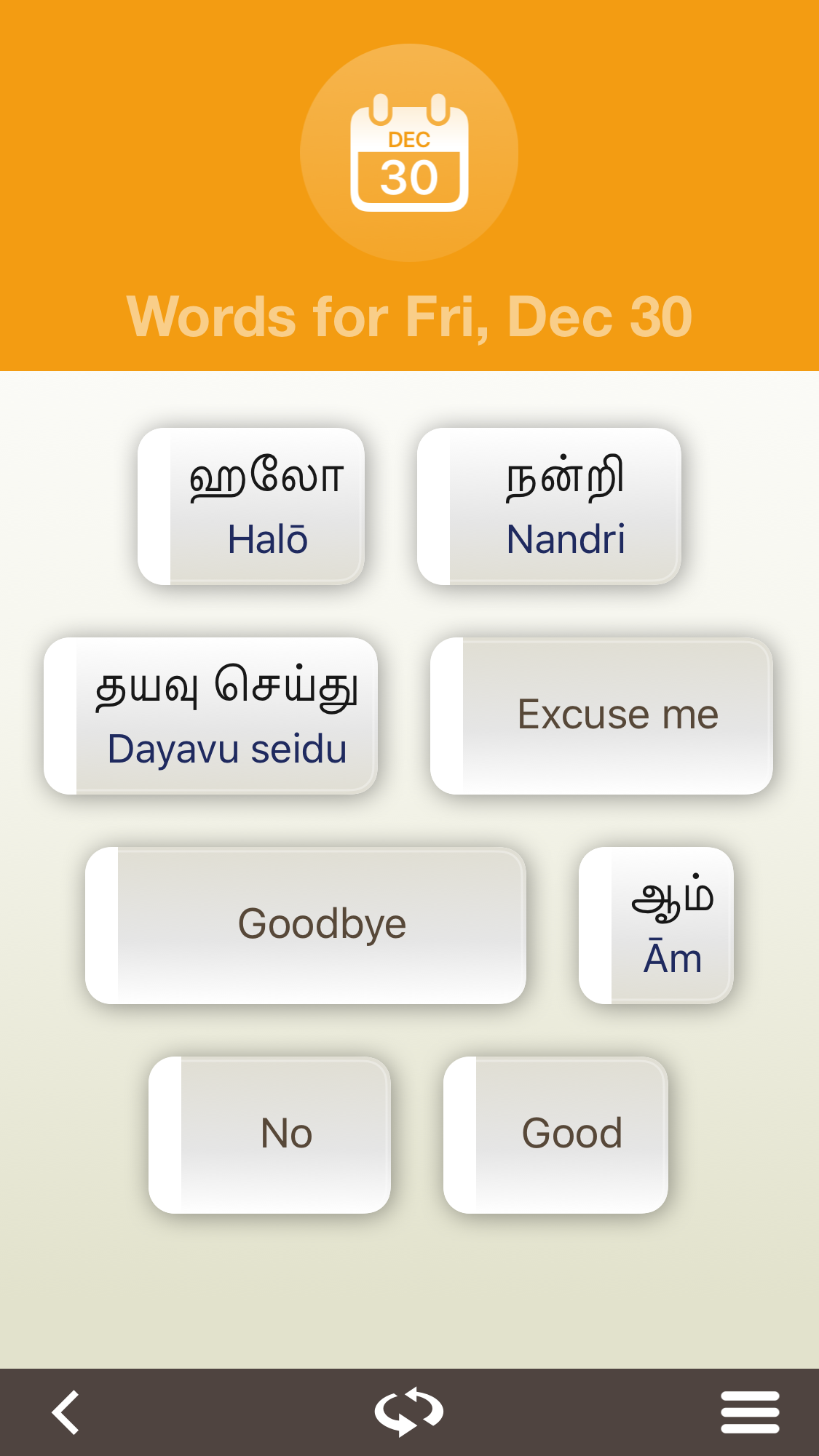Go back using the arrow icon
The image size is (819, 1456).
point(66,1412)
